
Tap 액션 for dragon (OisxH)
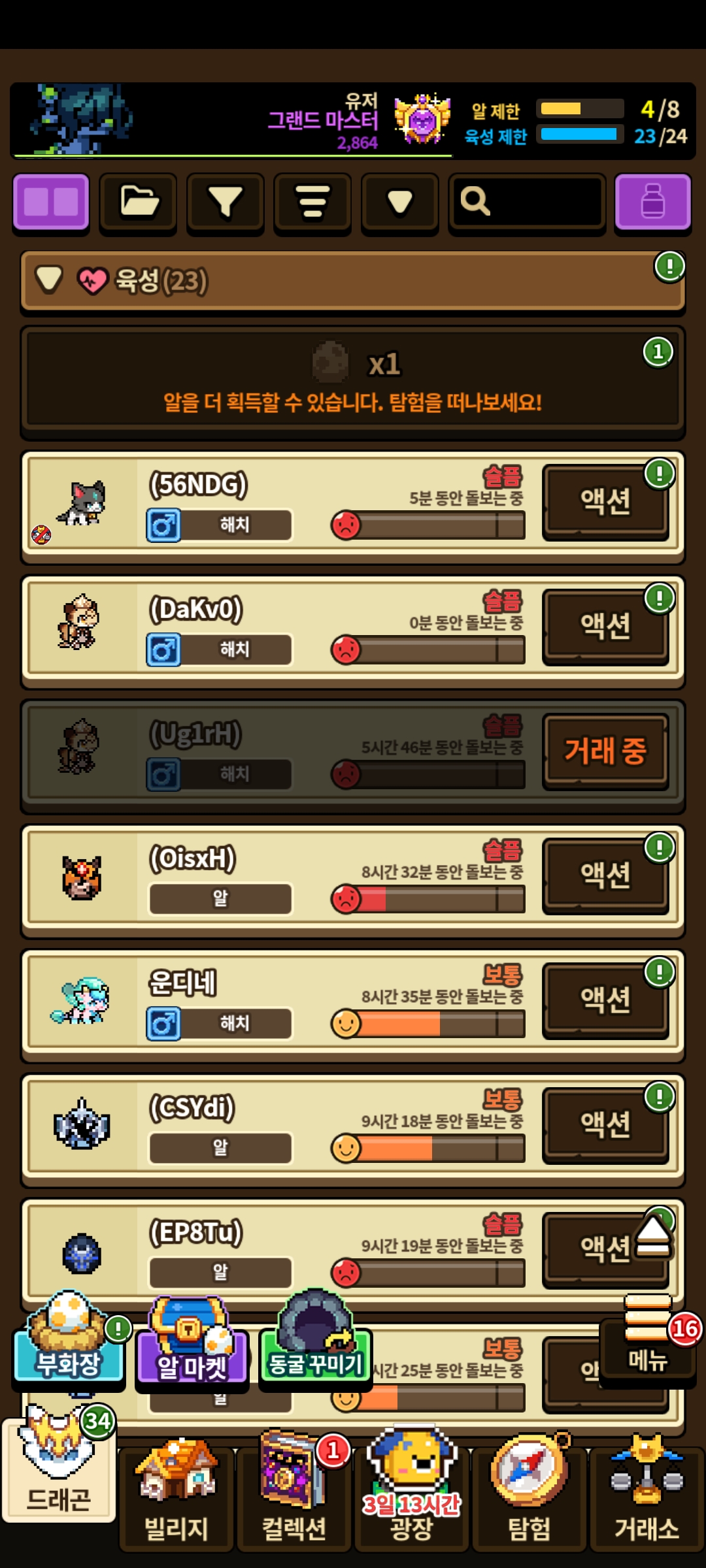tap(605, 875)
